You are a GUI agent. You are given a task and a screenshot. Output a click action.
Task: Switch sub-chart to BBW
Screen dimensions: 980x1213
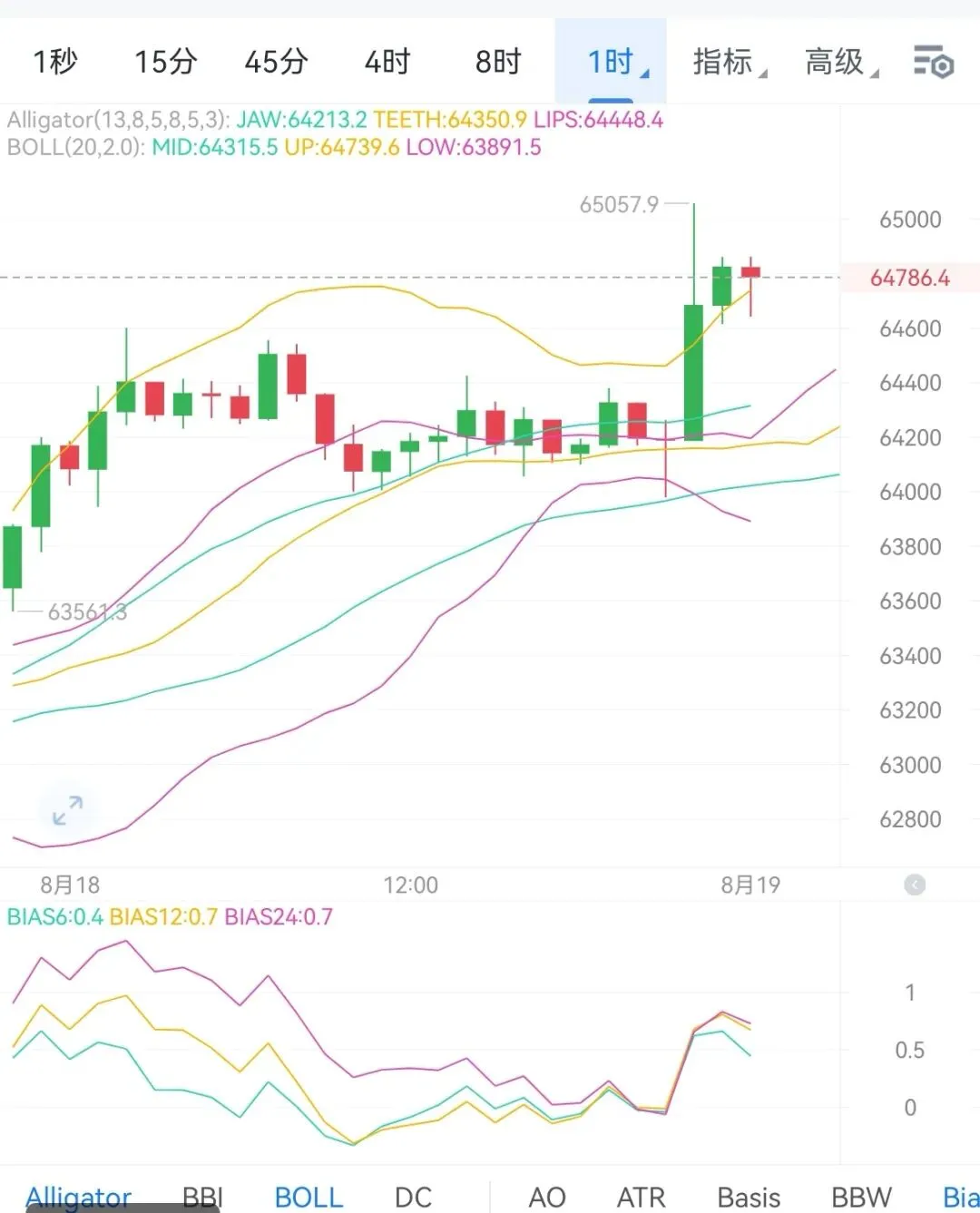[862, 1197]
